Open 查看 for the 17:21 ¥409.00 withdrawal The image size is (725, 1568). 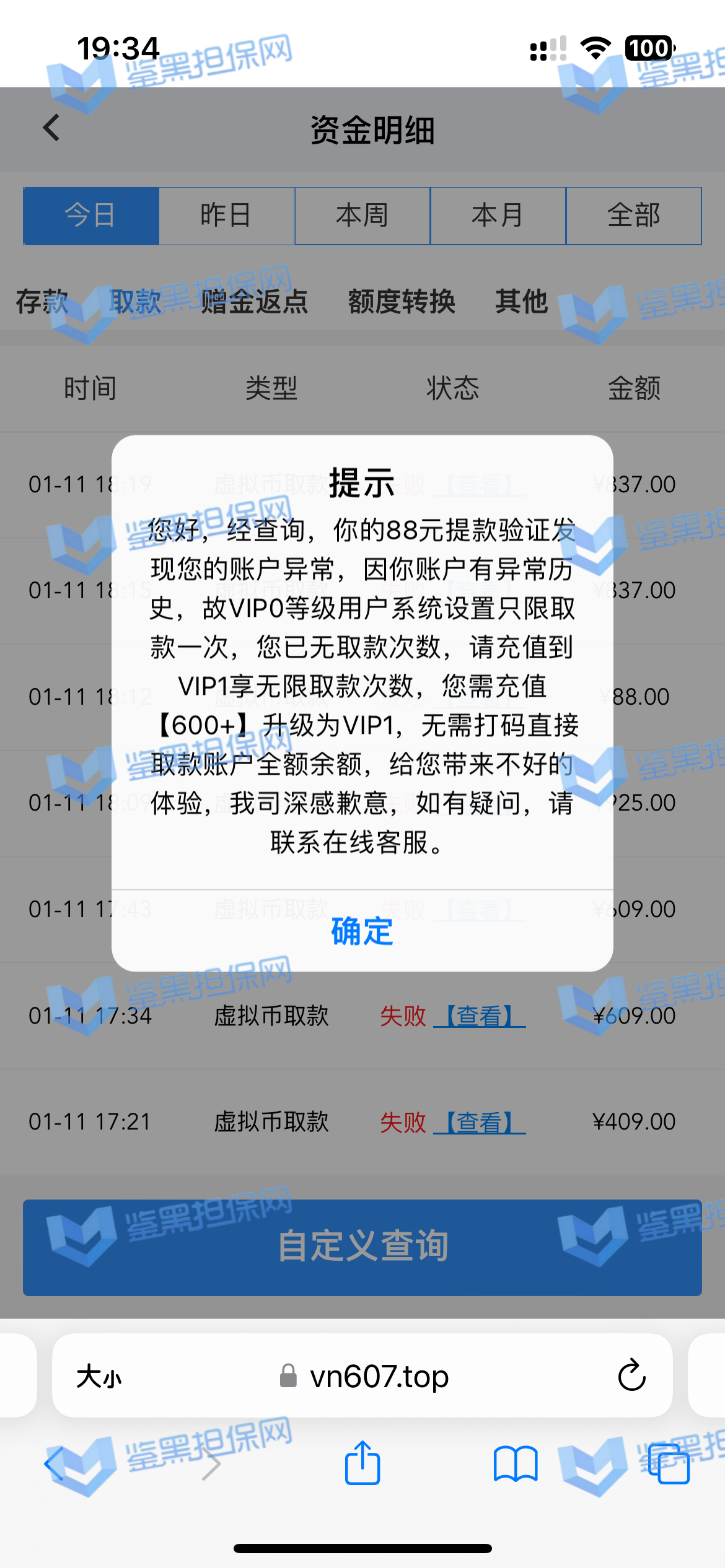pyautogui.click(x=479, y=1122)
